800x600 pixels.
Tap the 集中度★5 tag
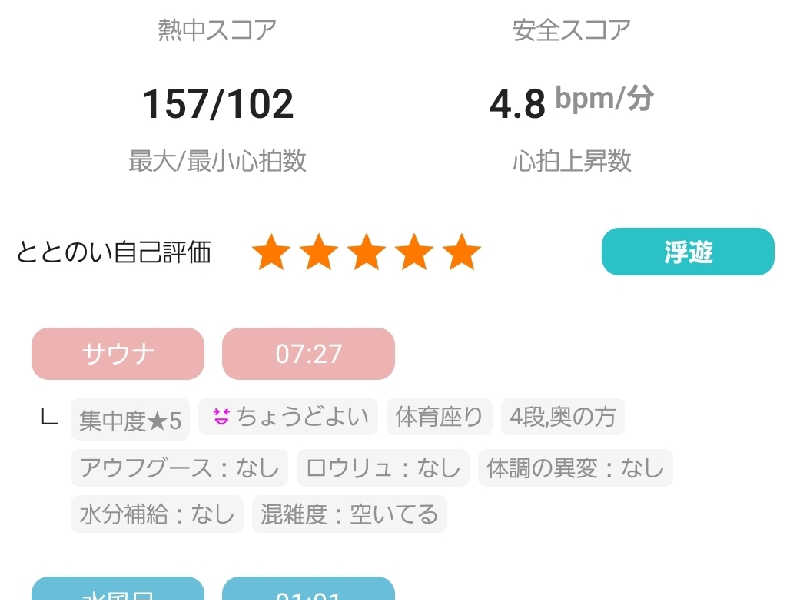131,419
